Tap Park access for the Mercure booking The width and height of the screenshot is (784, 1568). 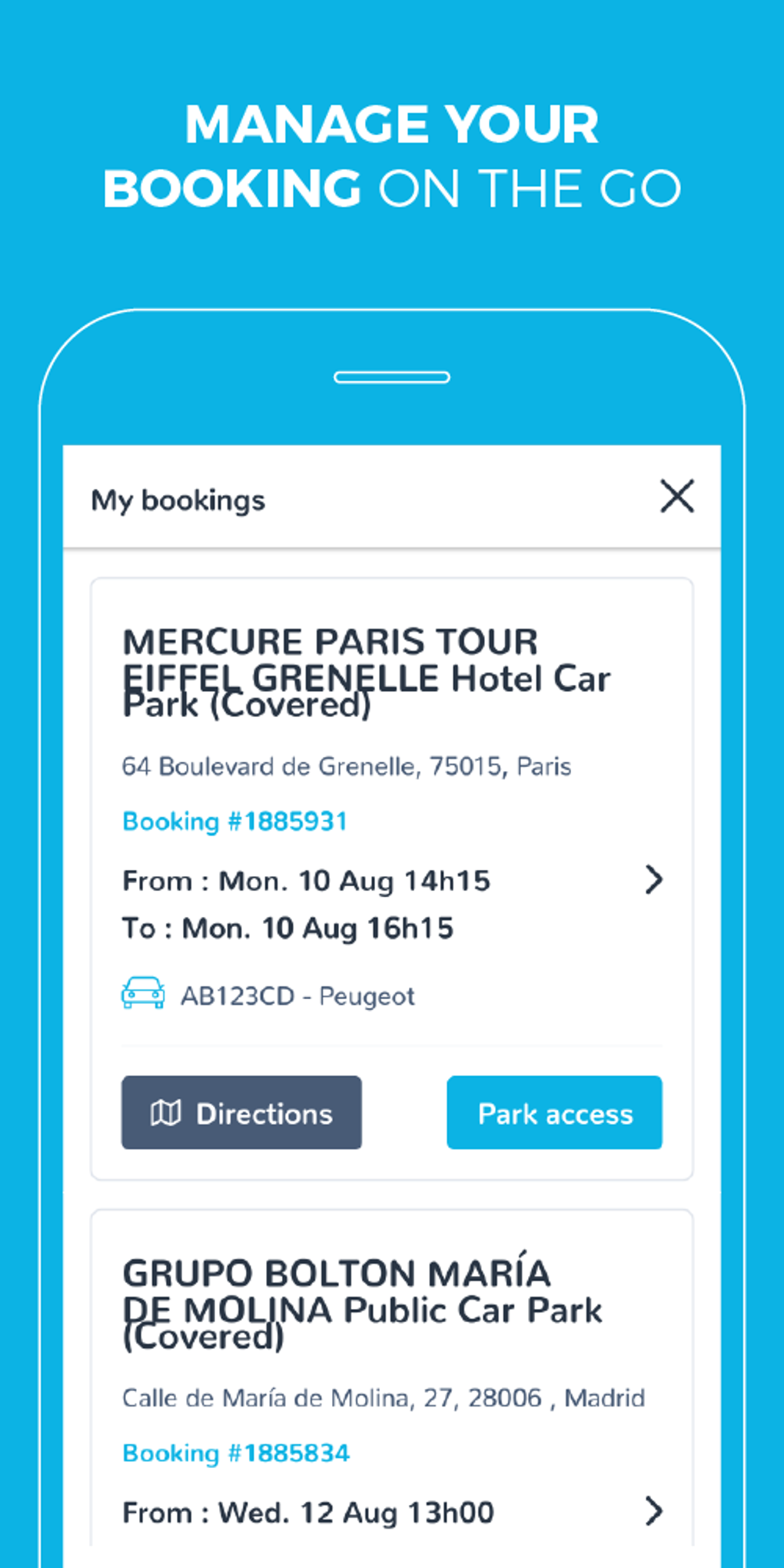[x=554, y=1112]
